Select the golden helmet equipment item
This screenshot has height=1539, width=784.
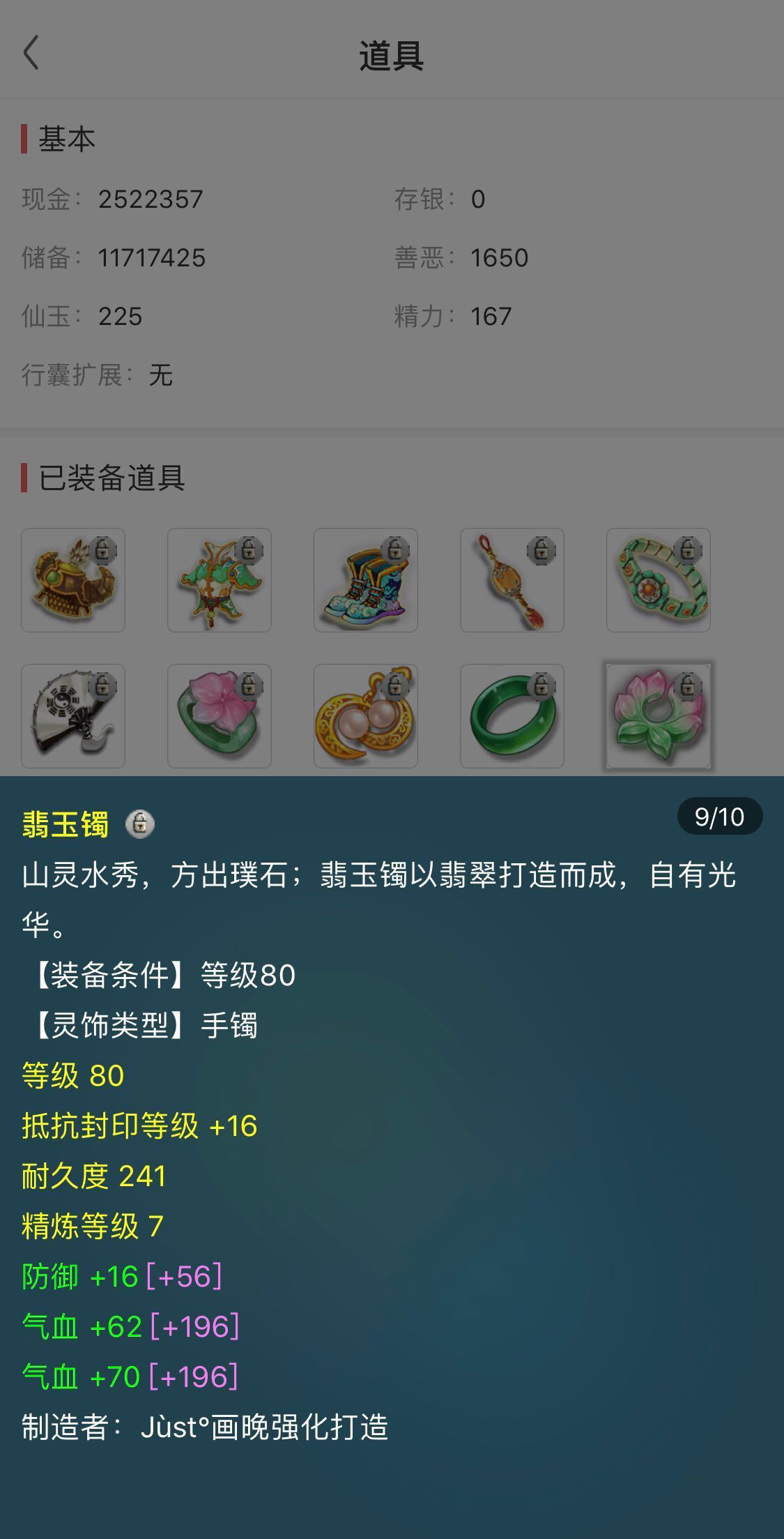(73, 580)
